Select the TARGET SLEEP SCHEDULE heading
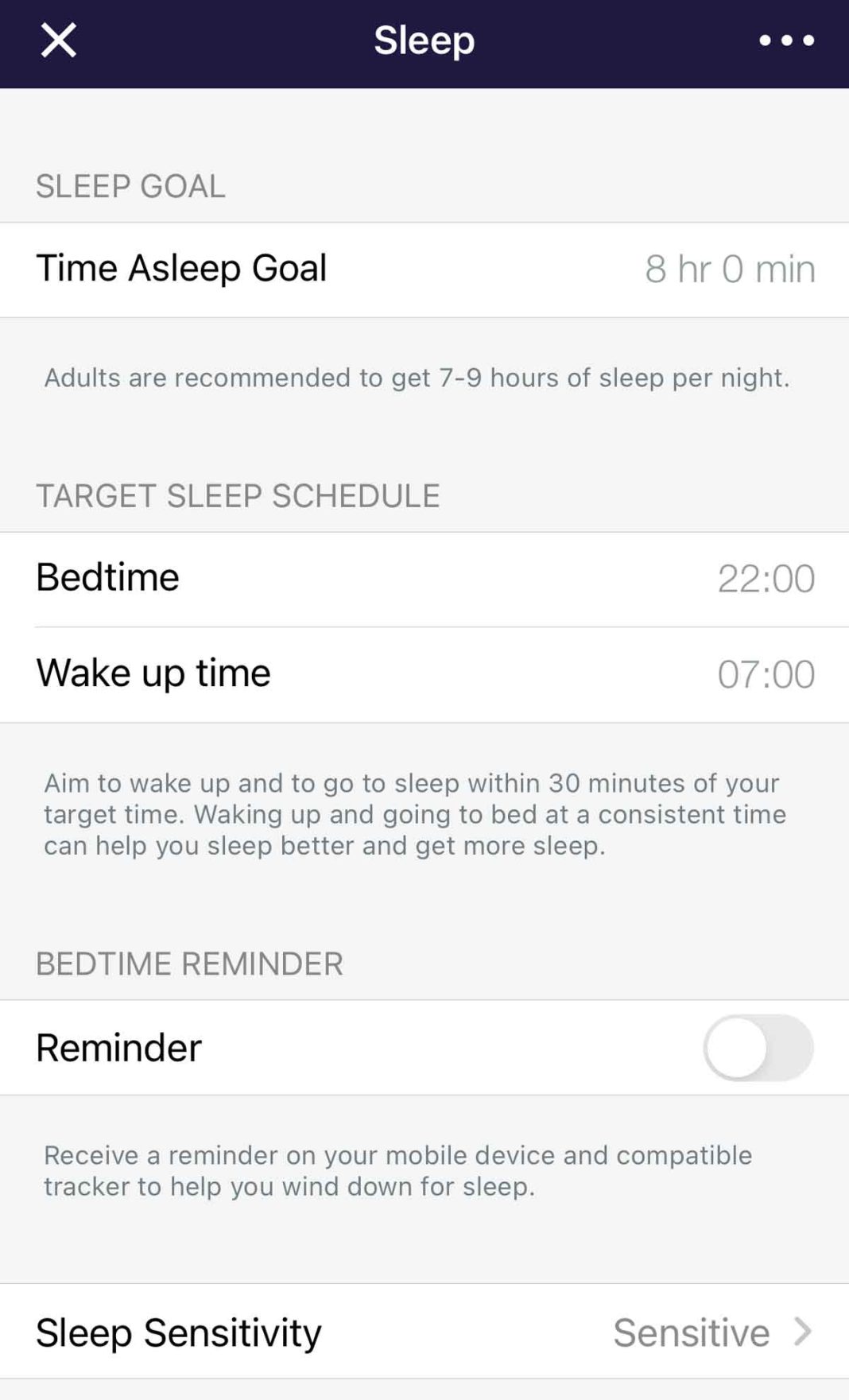Image resolution: width=849 pixels, height=1400 pixels. (237, 495)
